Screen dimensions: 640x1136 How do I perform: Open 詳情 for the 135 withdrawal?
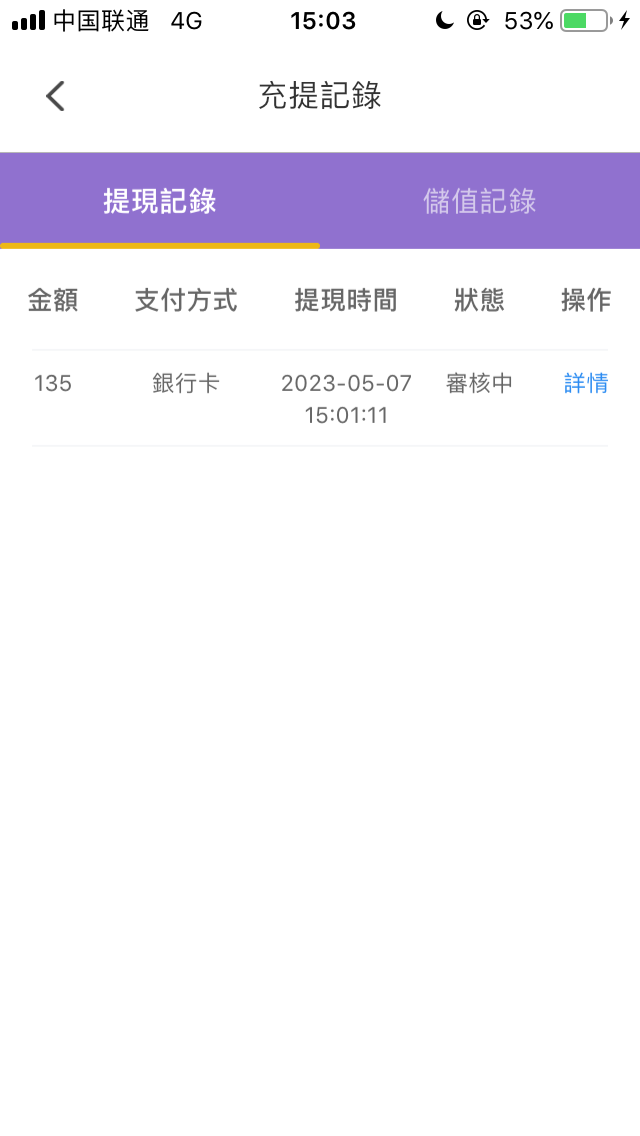586,383
